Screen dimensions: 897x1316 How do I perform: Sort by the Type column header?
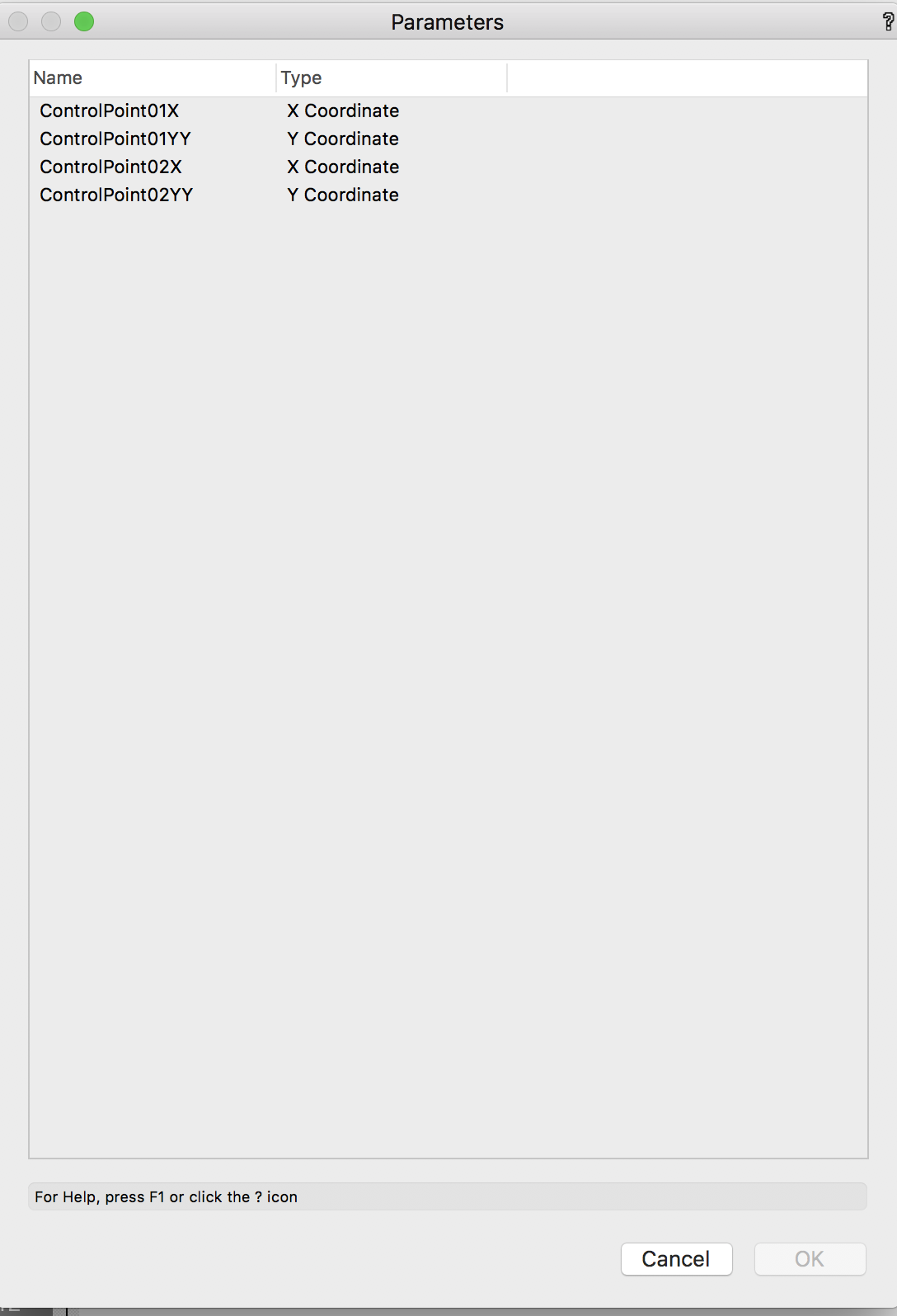391,78
